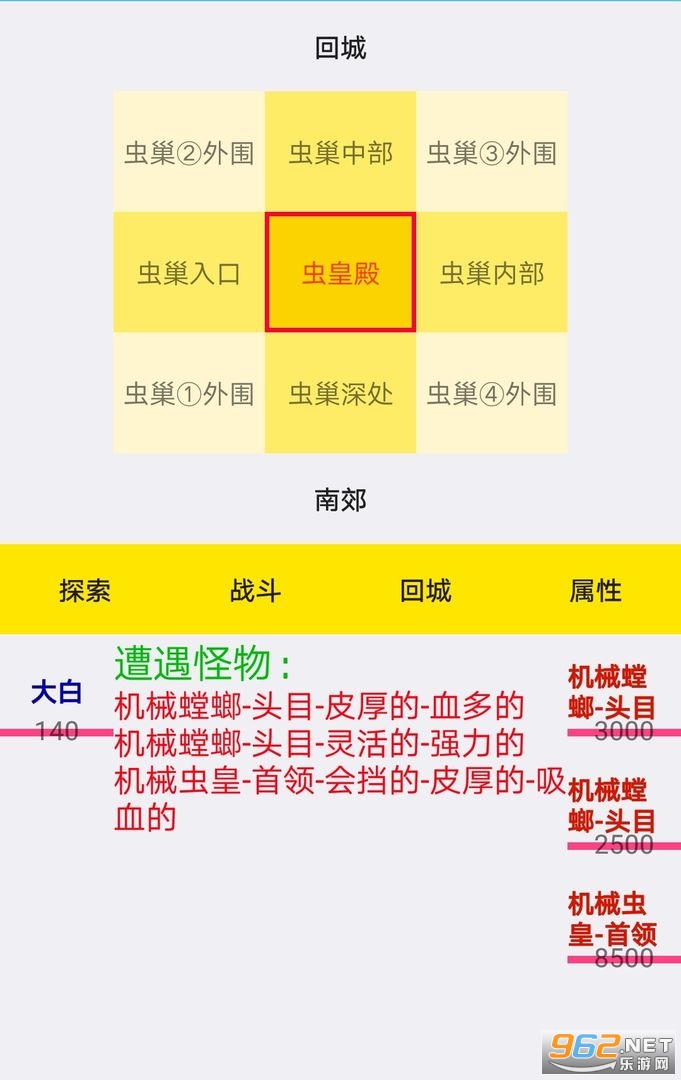This screenshot has height=1080, width=681.
Task: Tap 探索 in the yellow bar
Action: click(85, 590)
